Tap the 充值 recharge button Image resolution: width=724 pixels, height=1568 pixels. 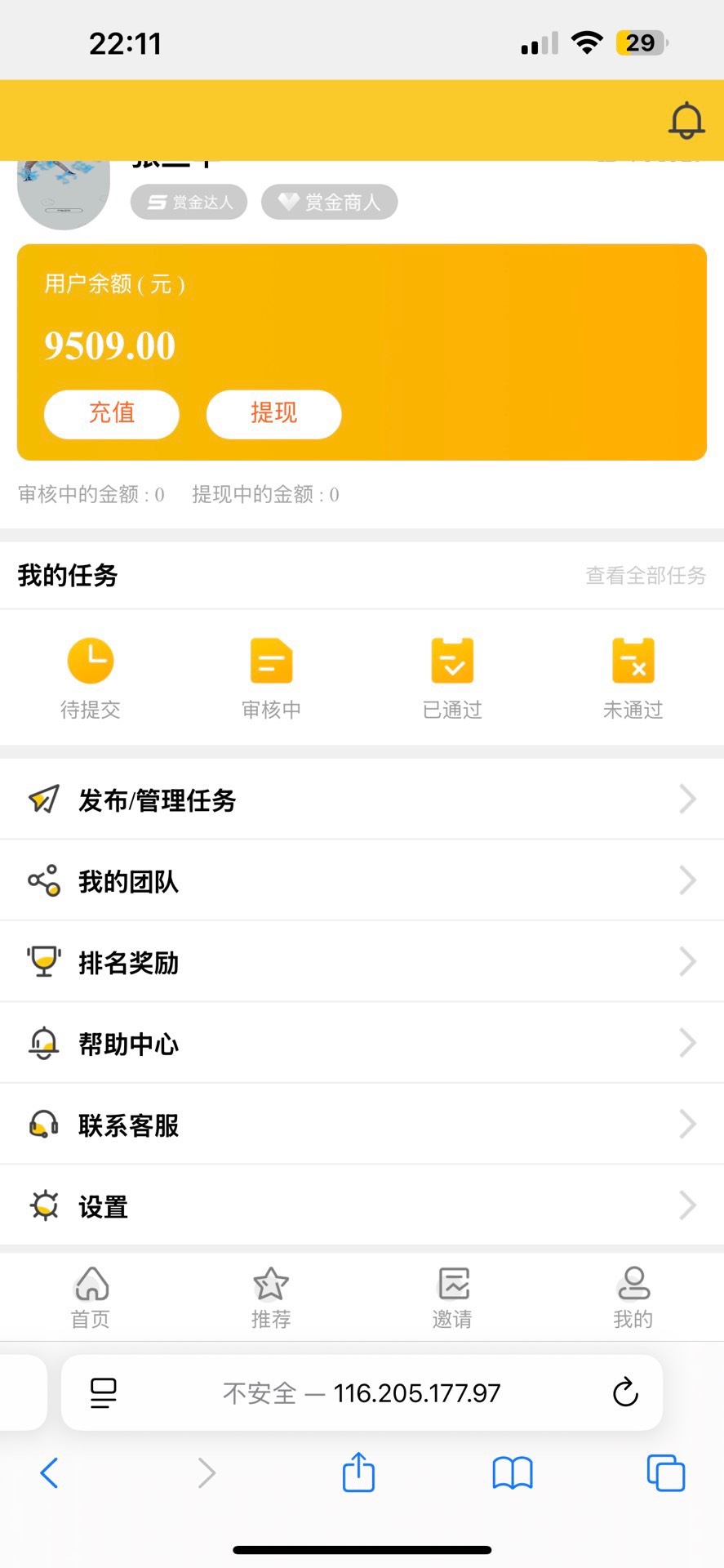point(112,413)
